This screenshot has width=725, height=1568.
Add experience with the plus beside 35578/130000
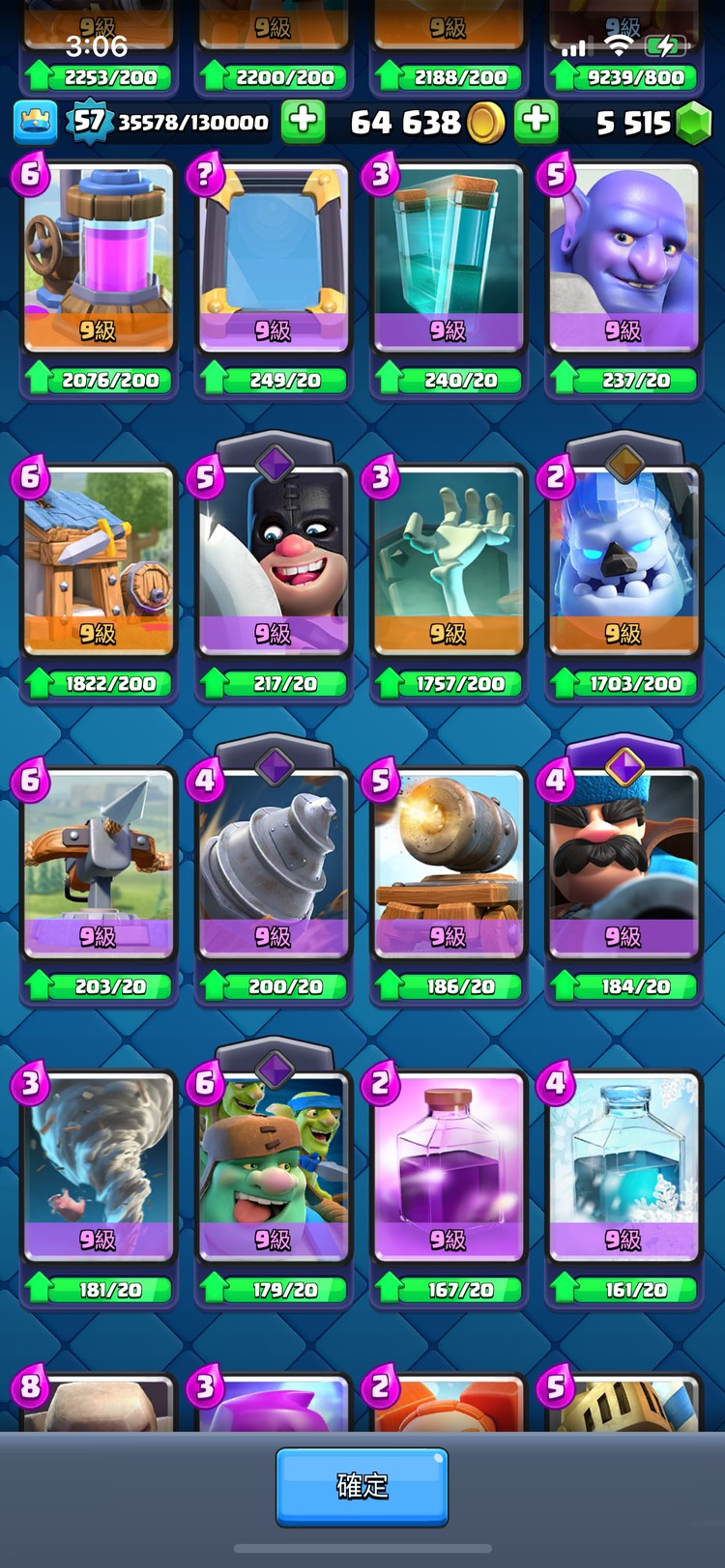coord(303,122)
